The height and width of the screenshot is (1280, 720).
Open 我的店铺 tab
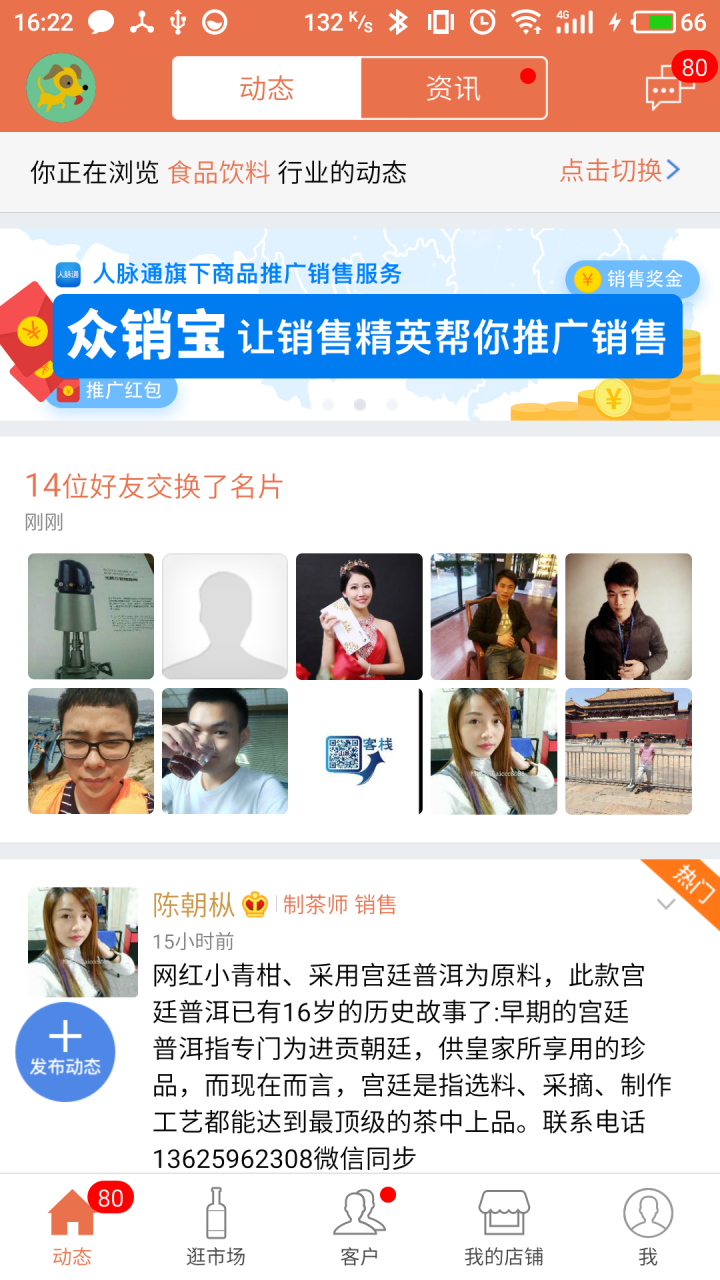[x=503, y=1227]
